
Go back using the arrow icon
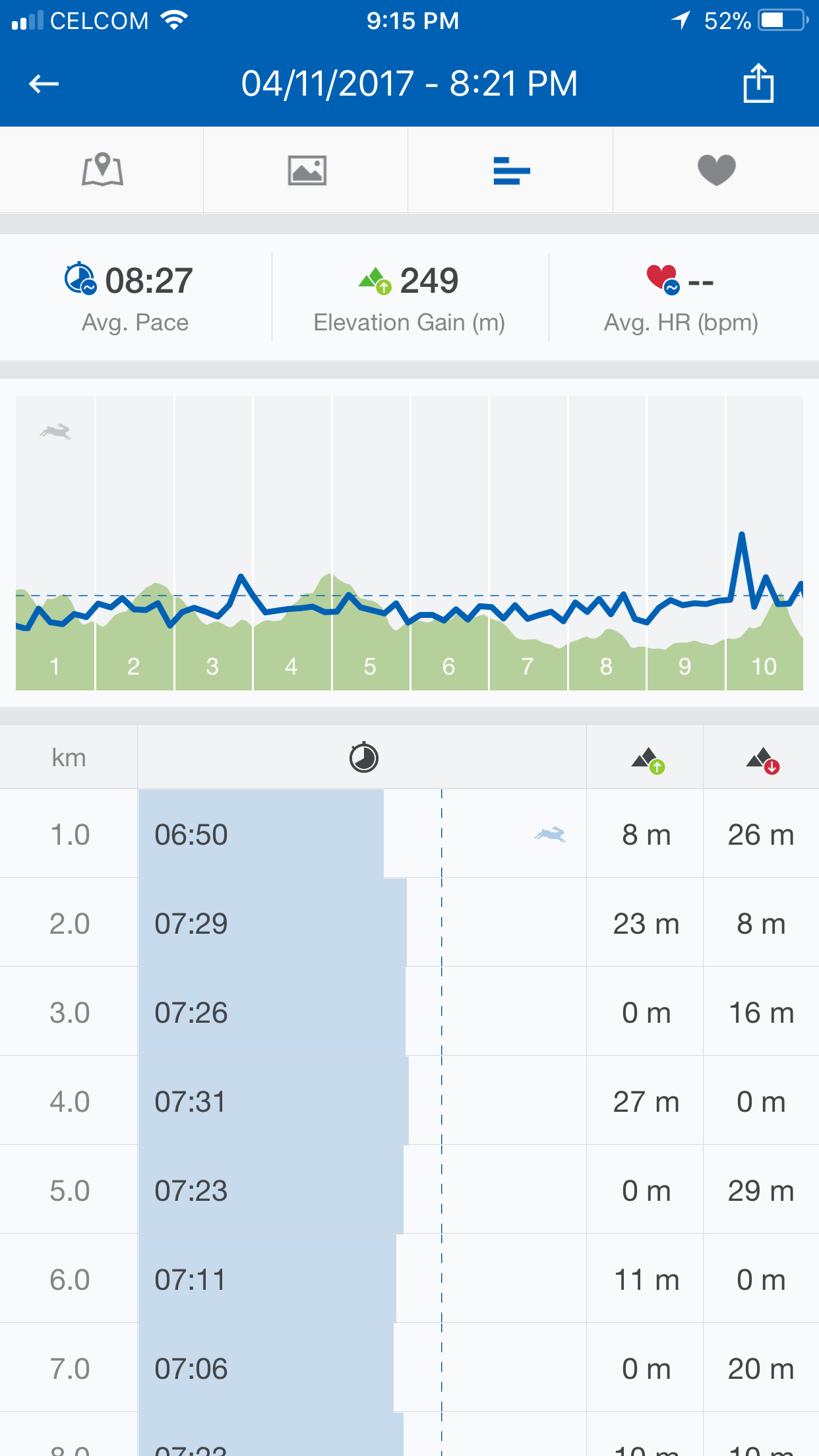pos(44,84)
